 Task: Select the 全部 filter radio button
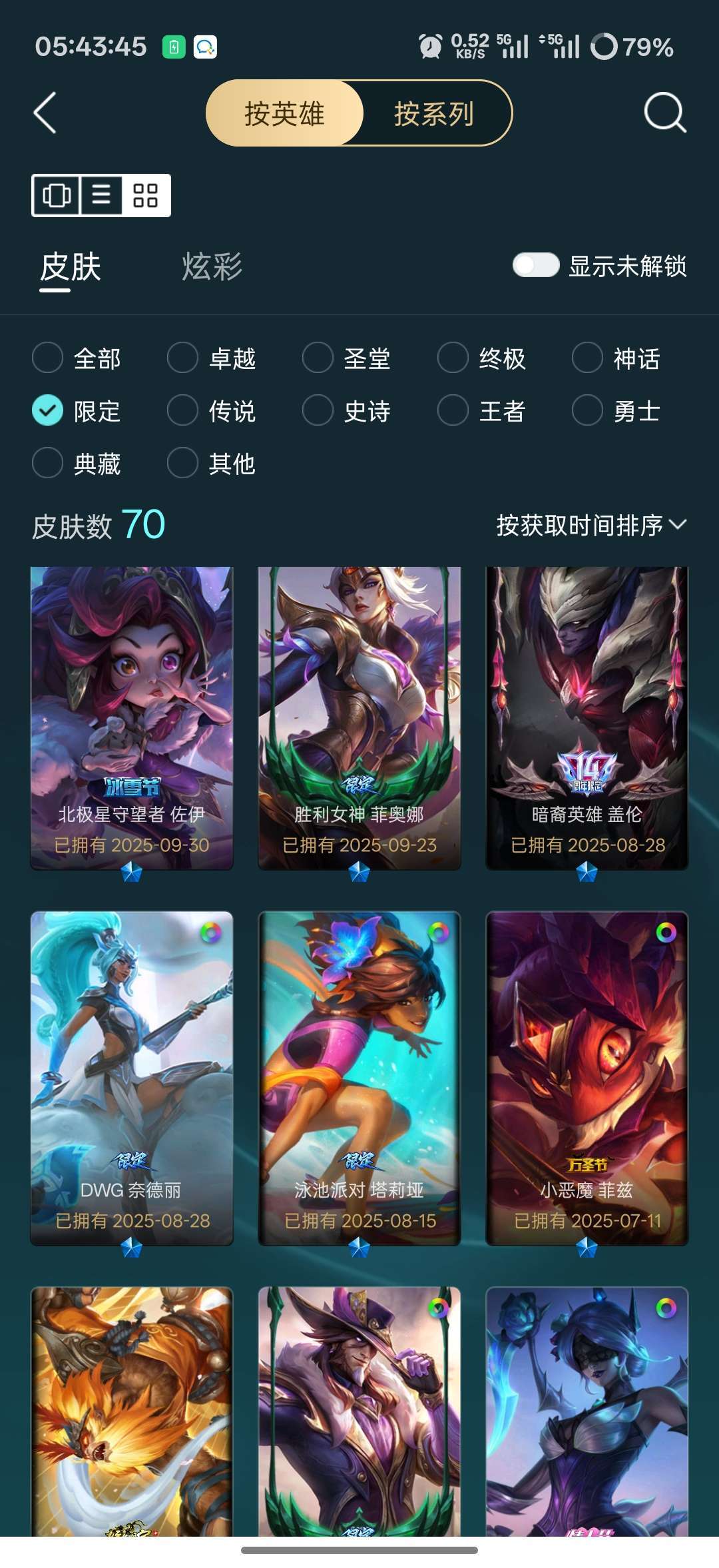click(x=47, y=358)
